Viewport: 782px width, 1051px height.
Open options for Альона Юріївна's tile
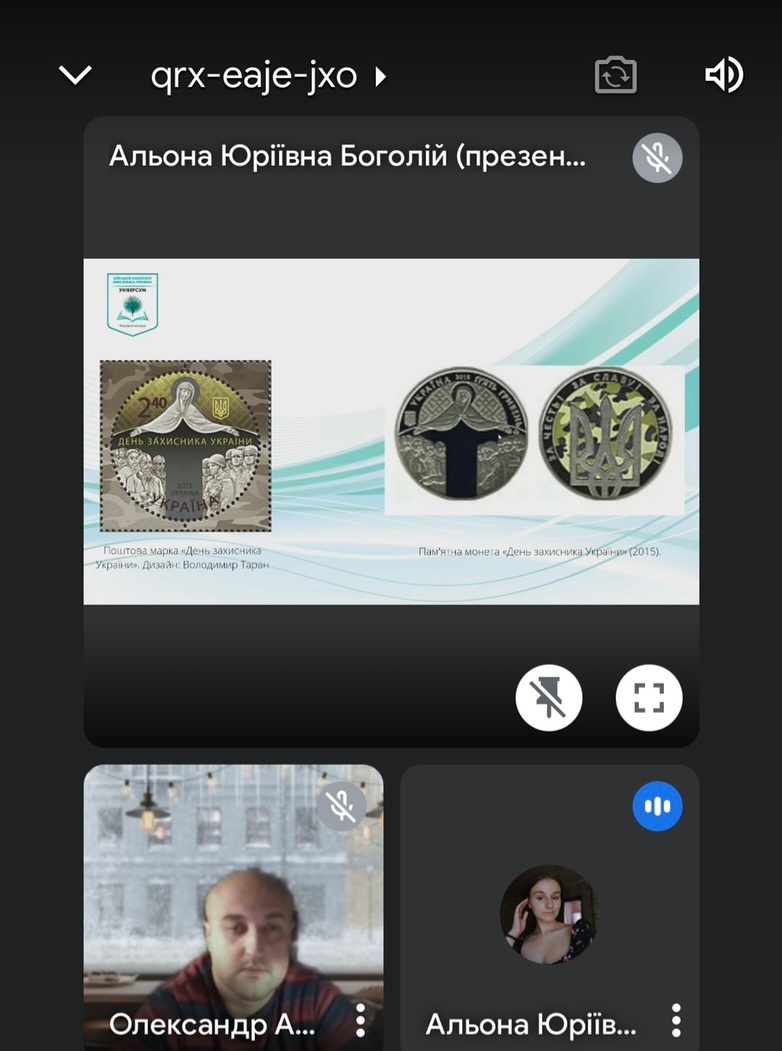pos(676,1021)
